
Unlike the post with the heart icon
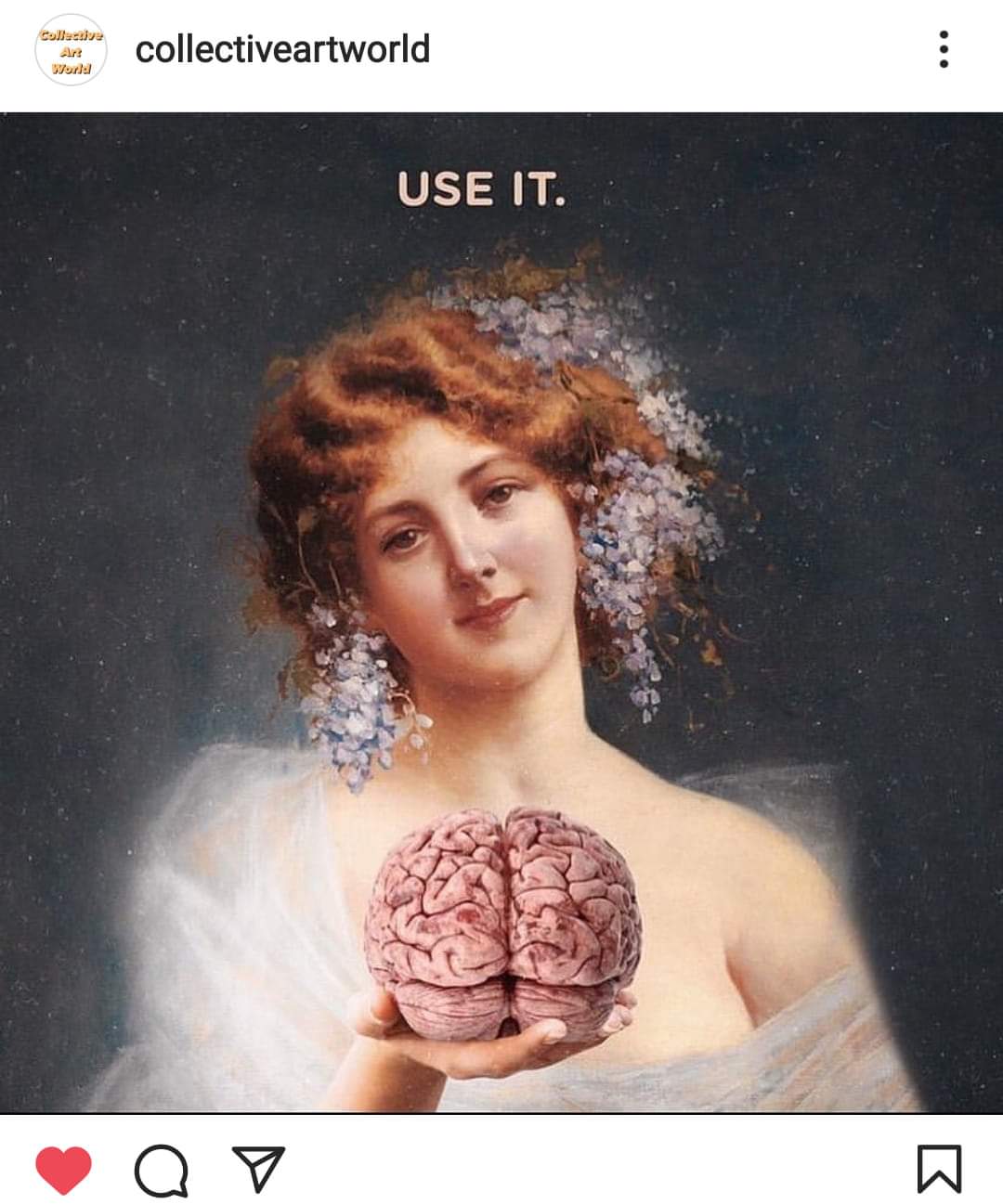[64, 1169]
